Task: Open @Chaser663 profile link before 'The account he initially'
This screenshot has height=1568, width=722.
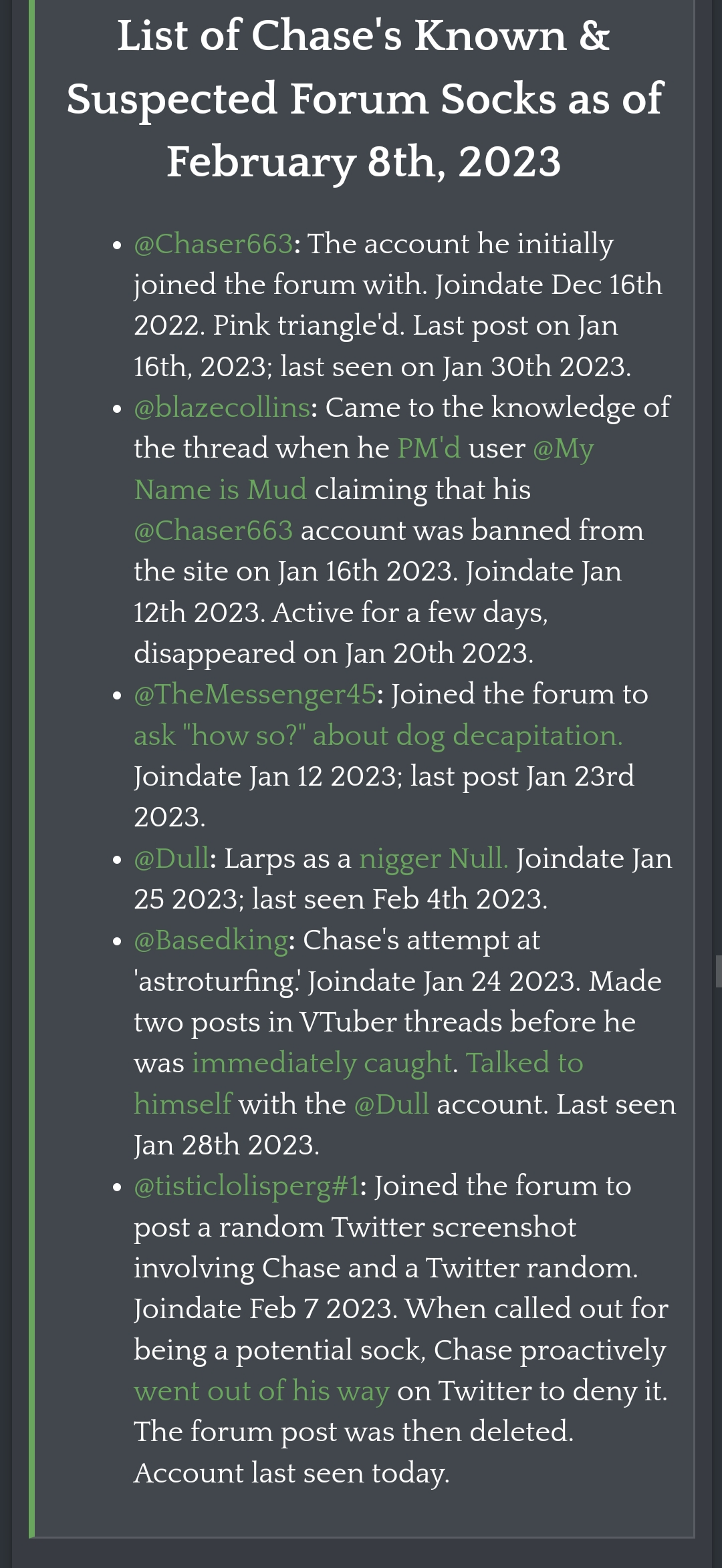Action: [213, 244]
